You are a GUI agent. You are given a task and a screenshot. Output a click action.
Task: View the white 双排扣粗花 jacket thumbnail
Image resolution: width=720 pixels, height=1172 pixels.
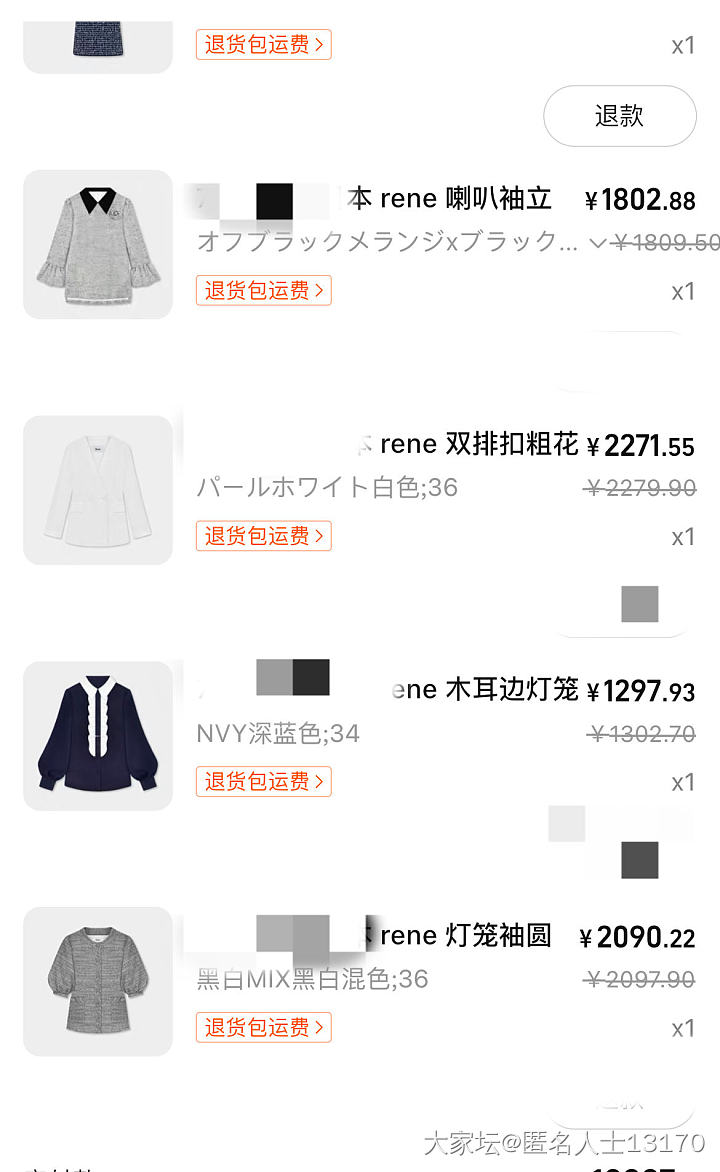tap(98, 490)
